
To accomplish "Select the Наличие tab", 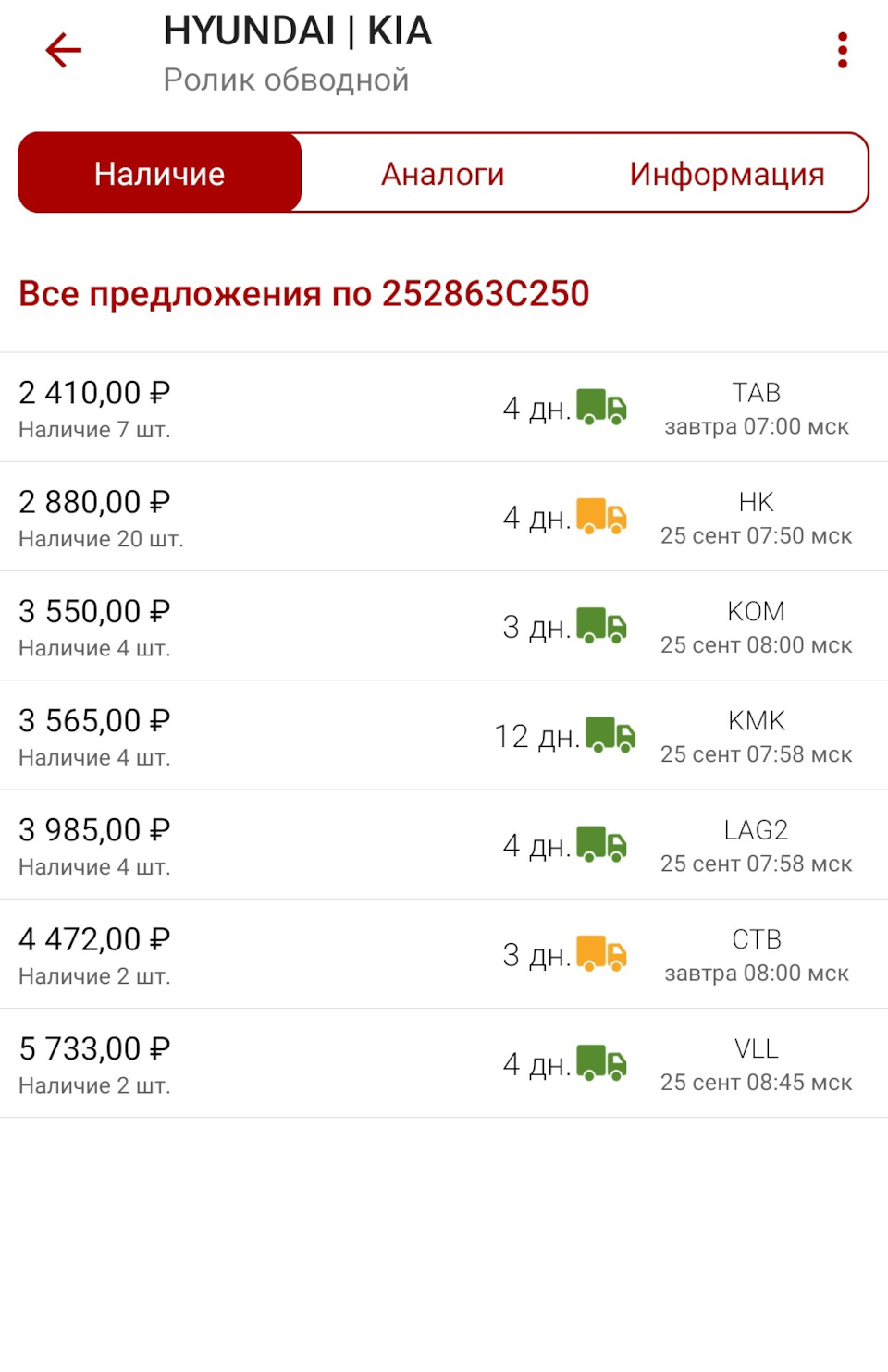I will click(x=158, y=173).
